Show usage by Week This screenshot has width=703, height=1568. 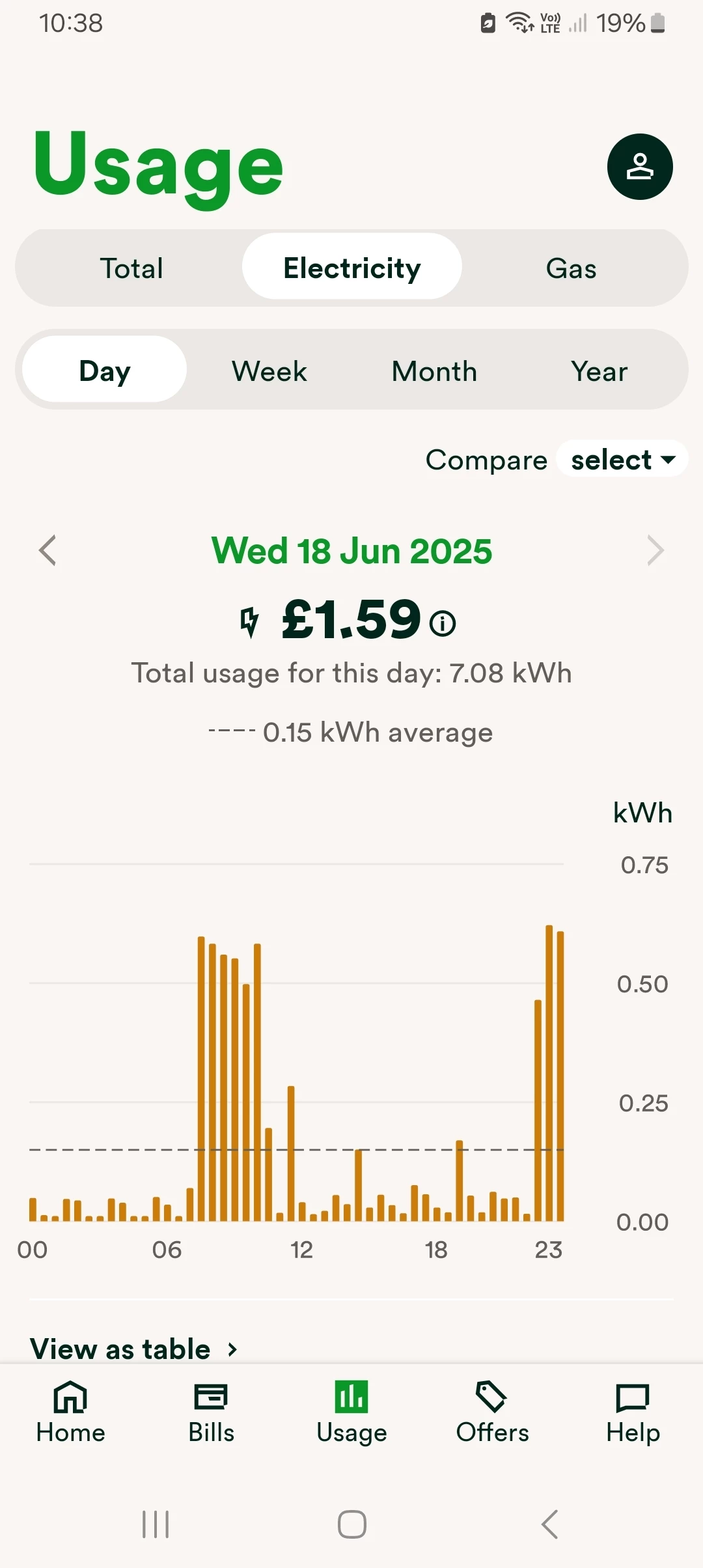pyautogui.click(x=269, y=371)
